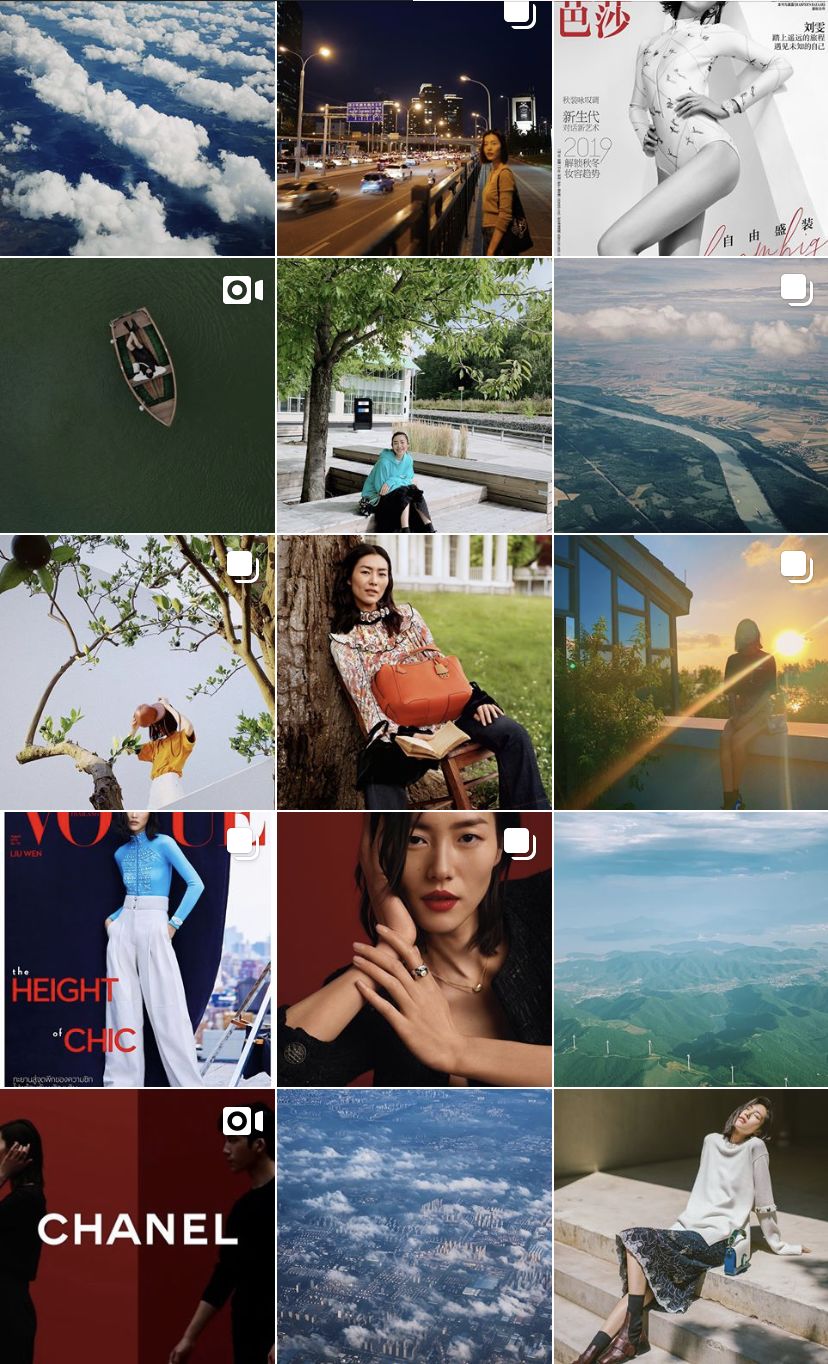Screen dimensions: 828x1364
Task: Open the orange handbag under tree post
Action: (x=414, y=672)
